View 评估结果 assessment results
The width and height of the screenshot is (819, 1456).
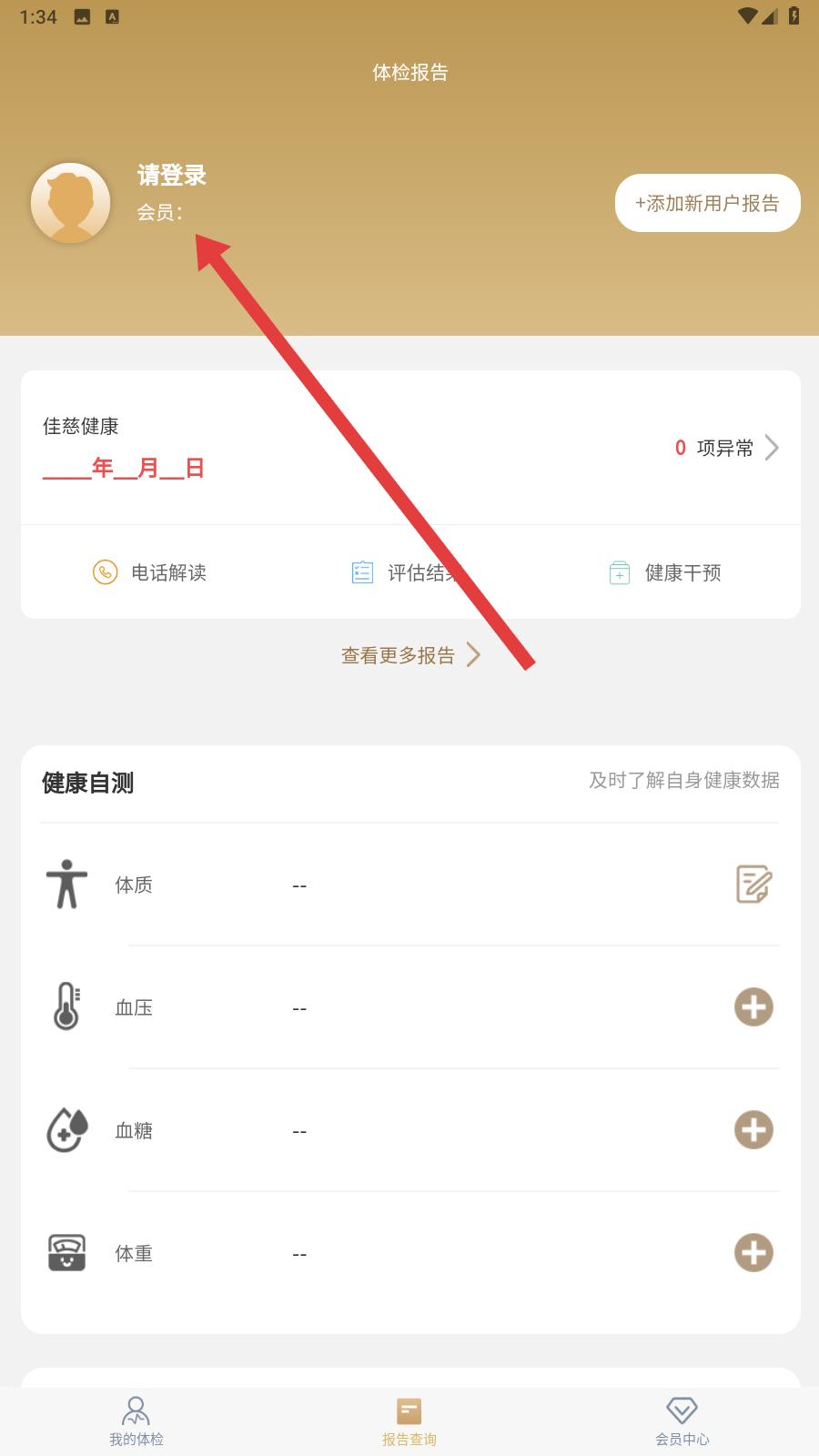[x=408, y=572]
